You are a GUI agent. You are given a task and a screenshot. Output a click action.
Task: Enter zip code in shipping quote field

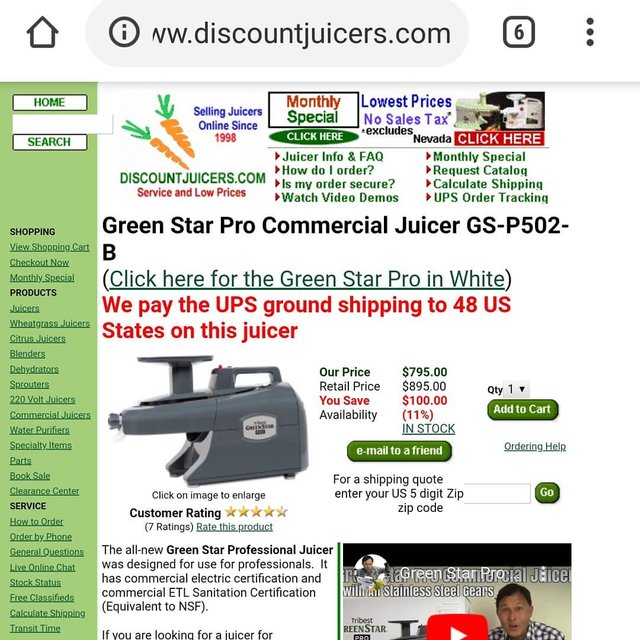497,493
